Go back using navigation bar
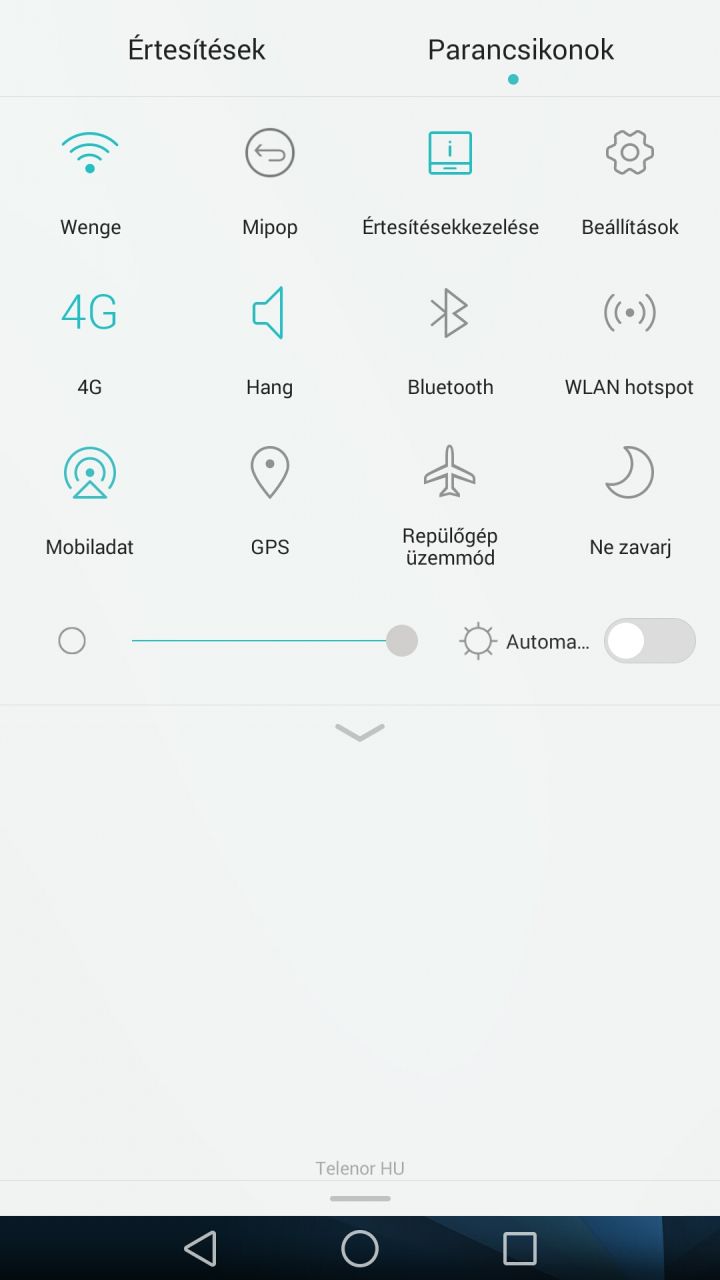720x1280 pixels. [x=200, y=1248]
